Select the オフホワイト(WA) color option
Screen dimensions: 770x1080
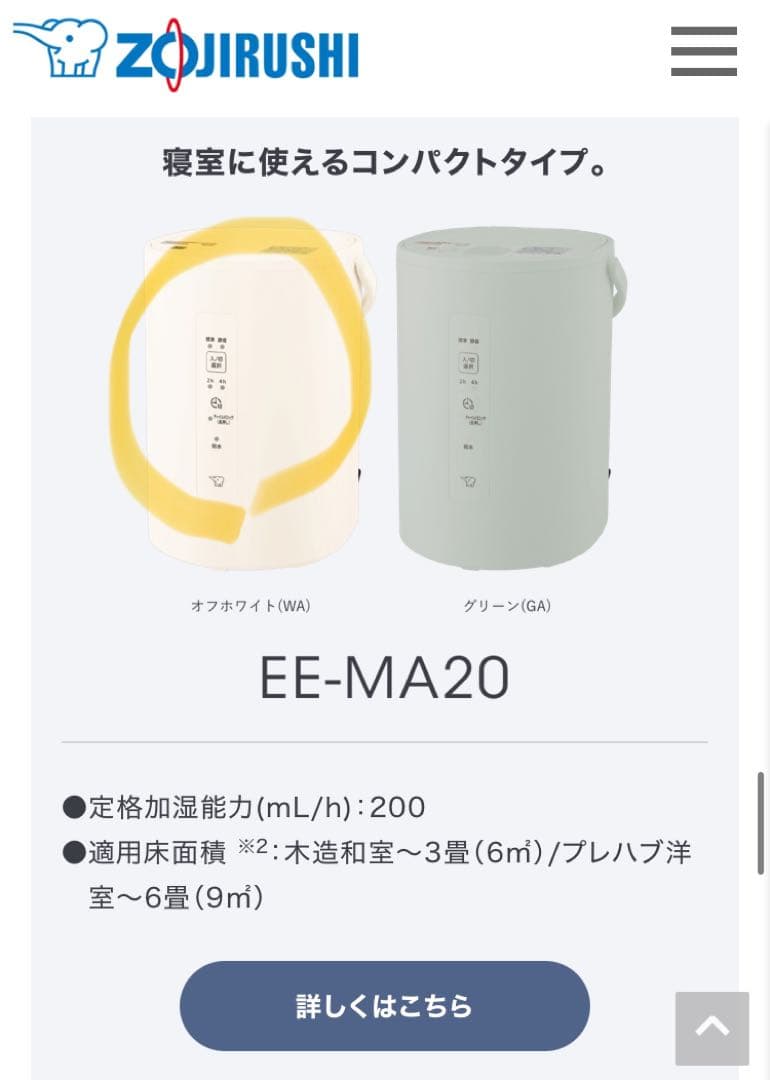pyautogui.click(x=251, y=604)
